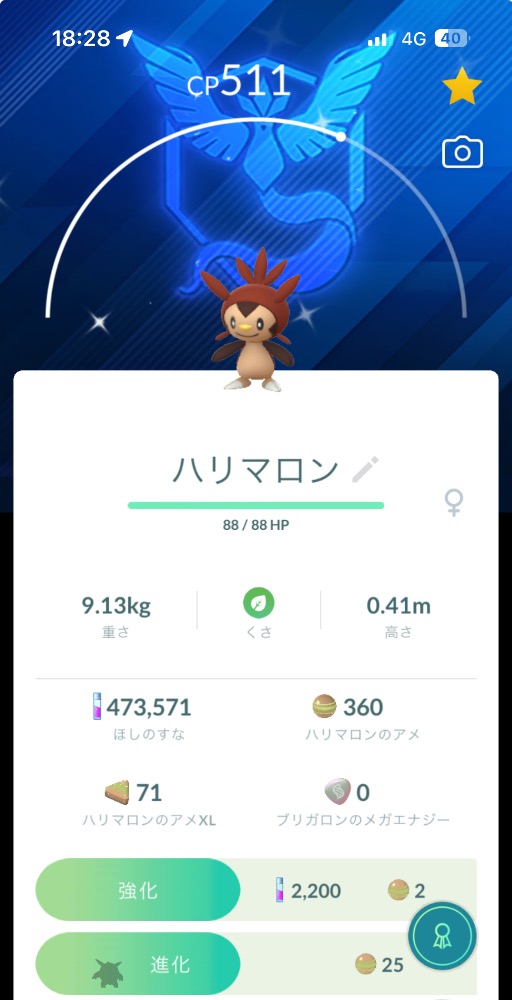Tap the ハリマロン Pokémon model

251,321
